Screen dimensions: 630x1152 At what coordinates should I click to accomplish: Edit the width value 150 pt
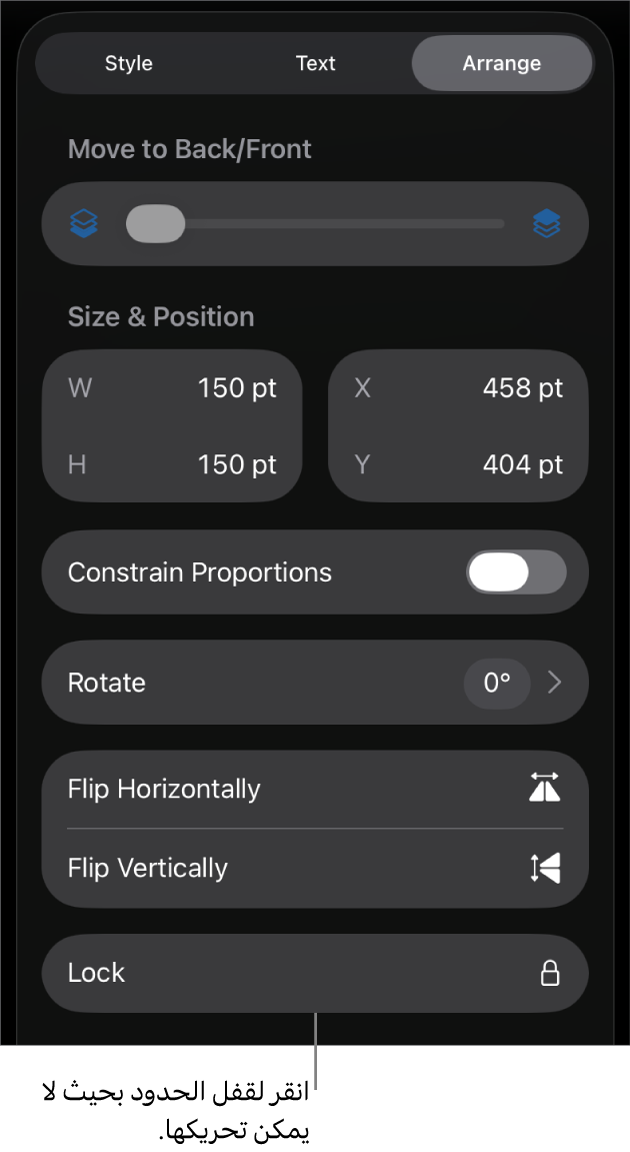coord(236,388)
